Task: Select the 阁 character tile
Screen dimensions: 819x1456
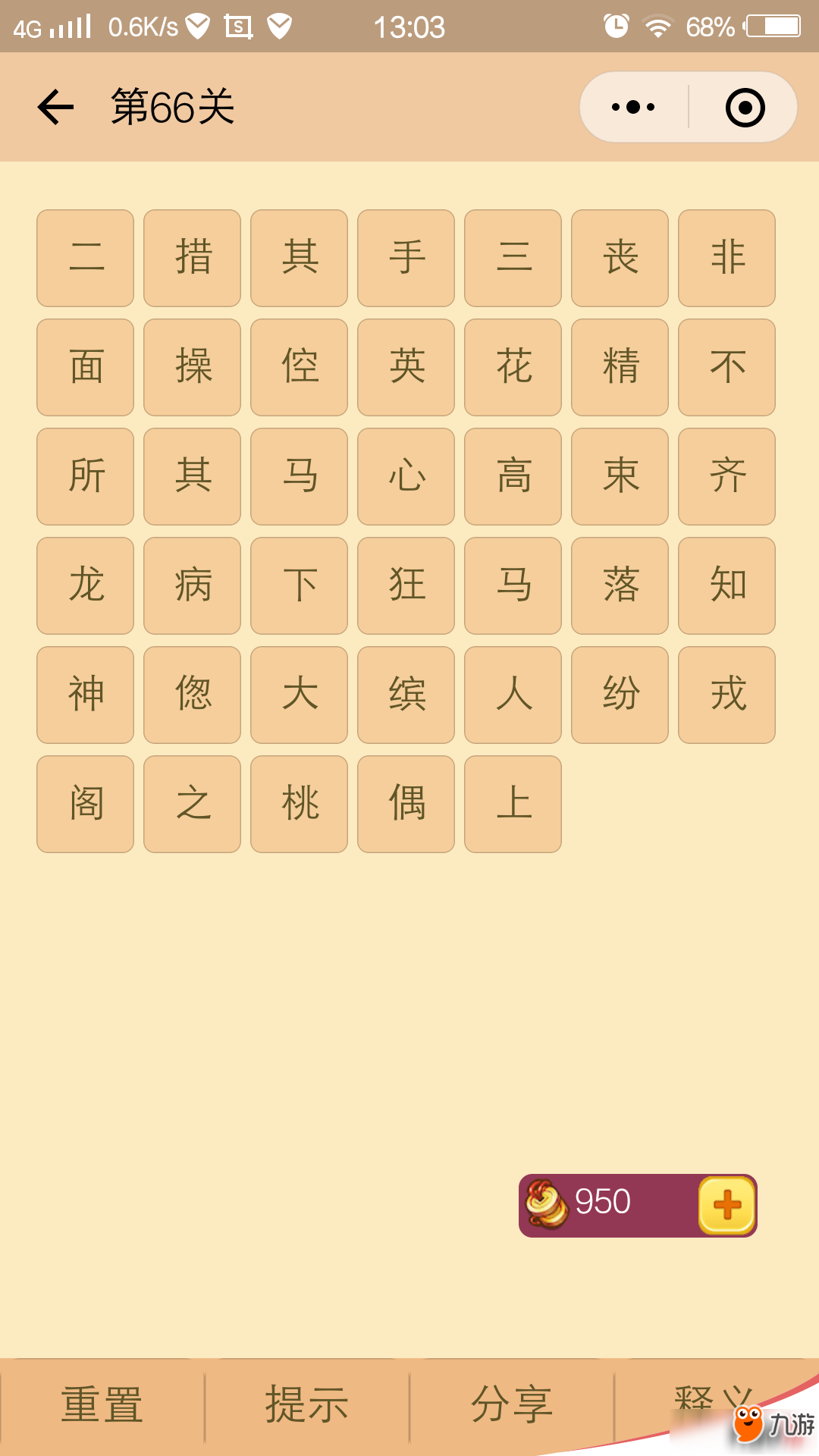Action: click(x=85, y=804)
